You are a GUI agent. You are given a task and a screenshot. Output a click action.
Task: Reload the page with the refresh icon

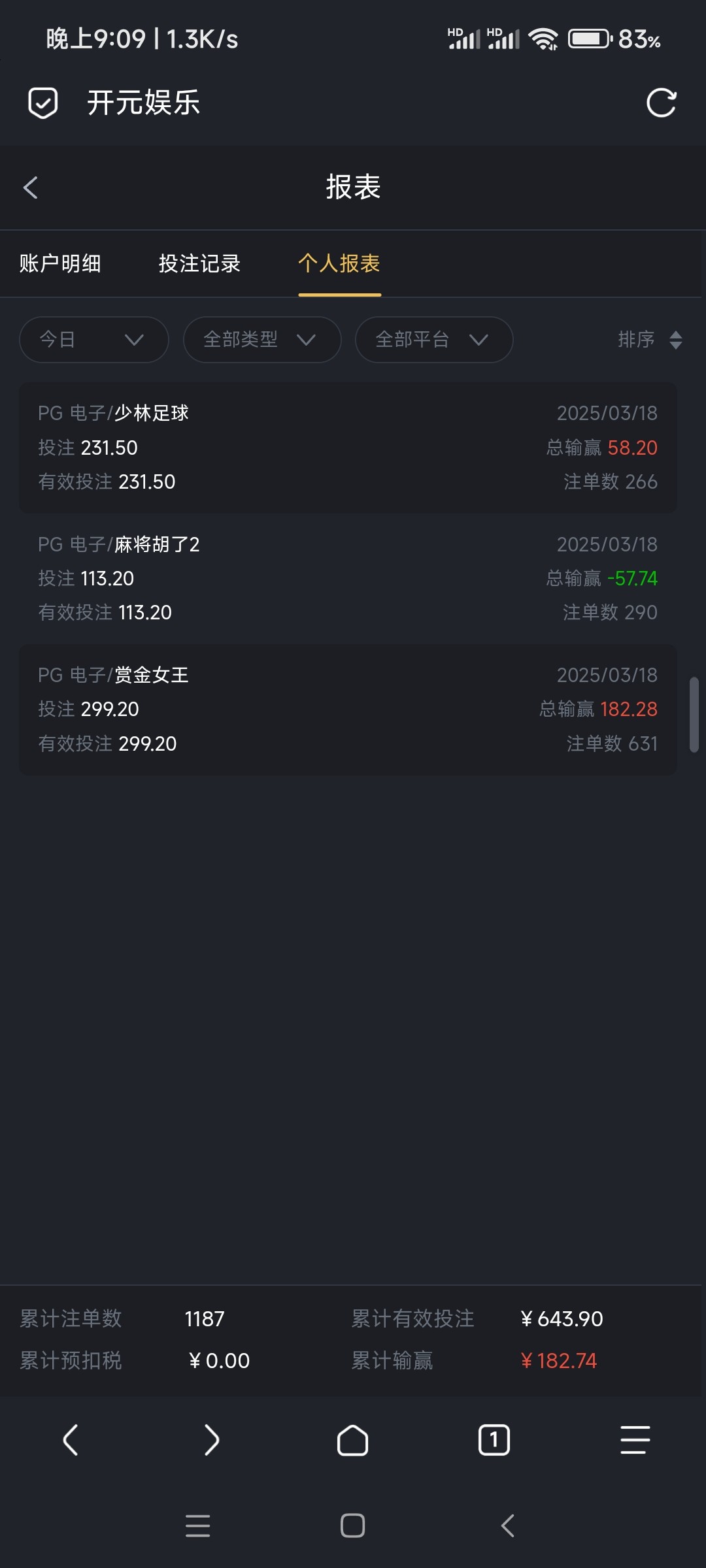click(x=661, y=103)
